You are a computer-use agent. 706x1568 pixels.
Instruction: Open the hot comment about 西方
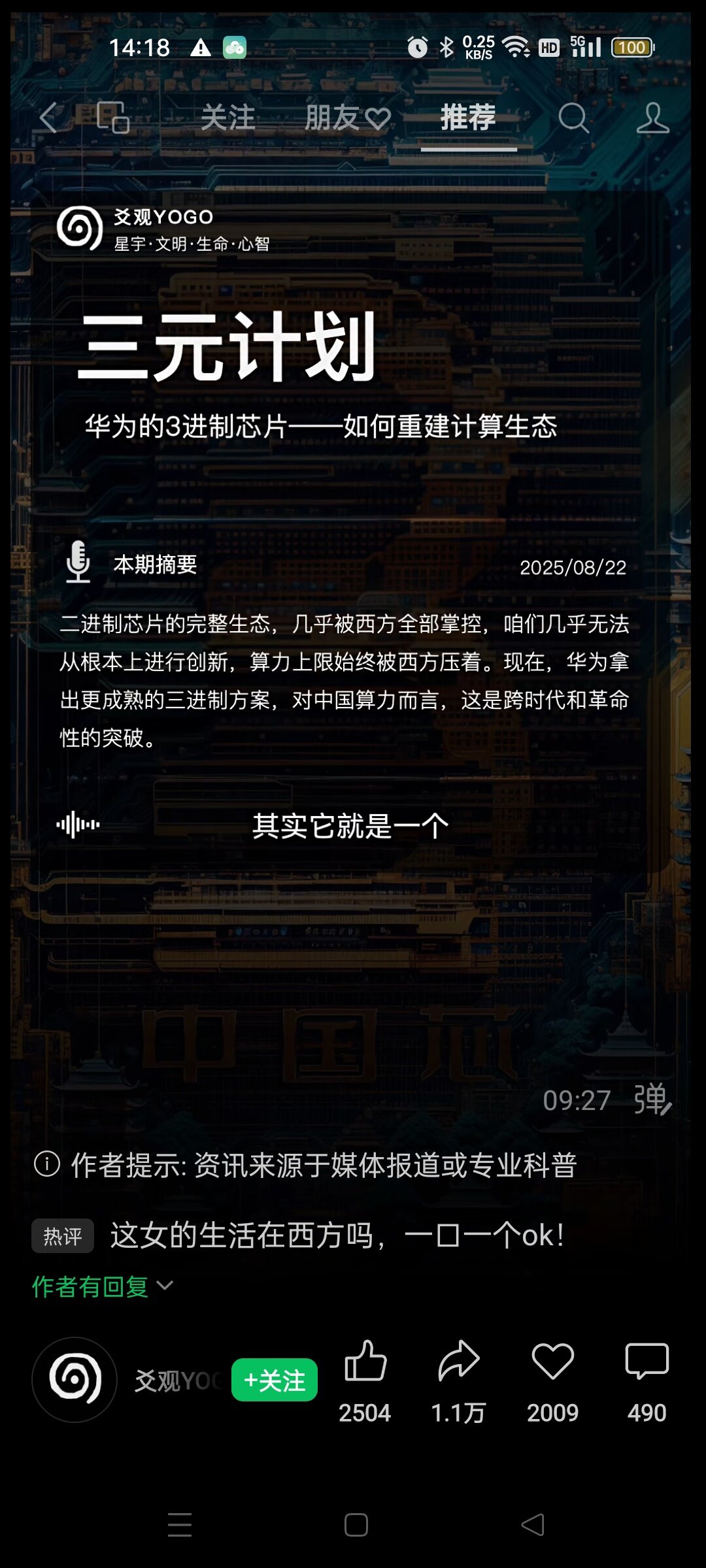point(337,1235)
